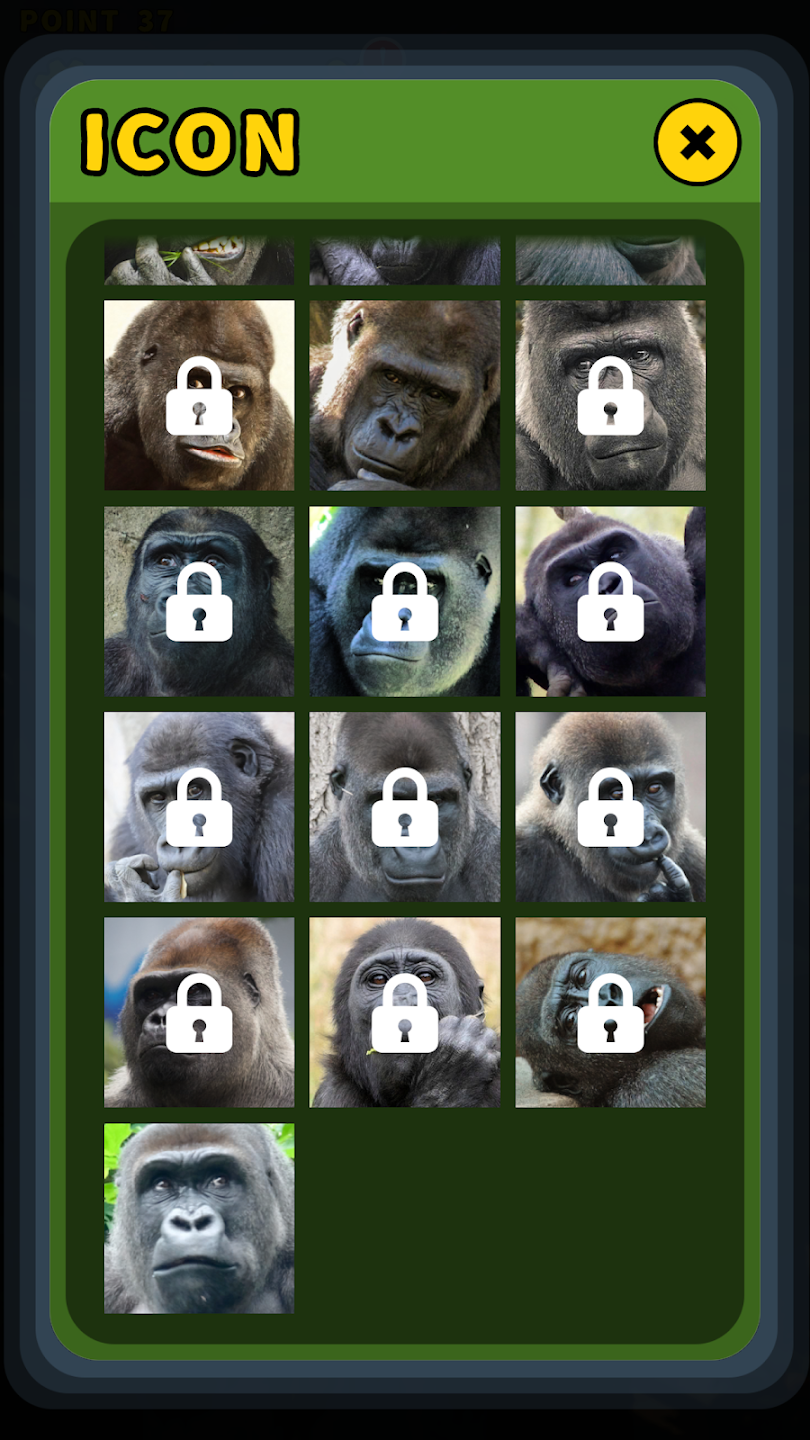Select the centered frowning gorilla icon in row four
810x1440 pixels.
point(404,805)
